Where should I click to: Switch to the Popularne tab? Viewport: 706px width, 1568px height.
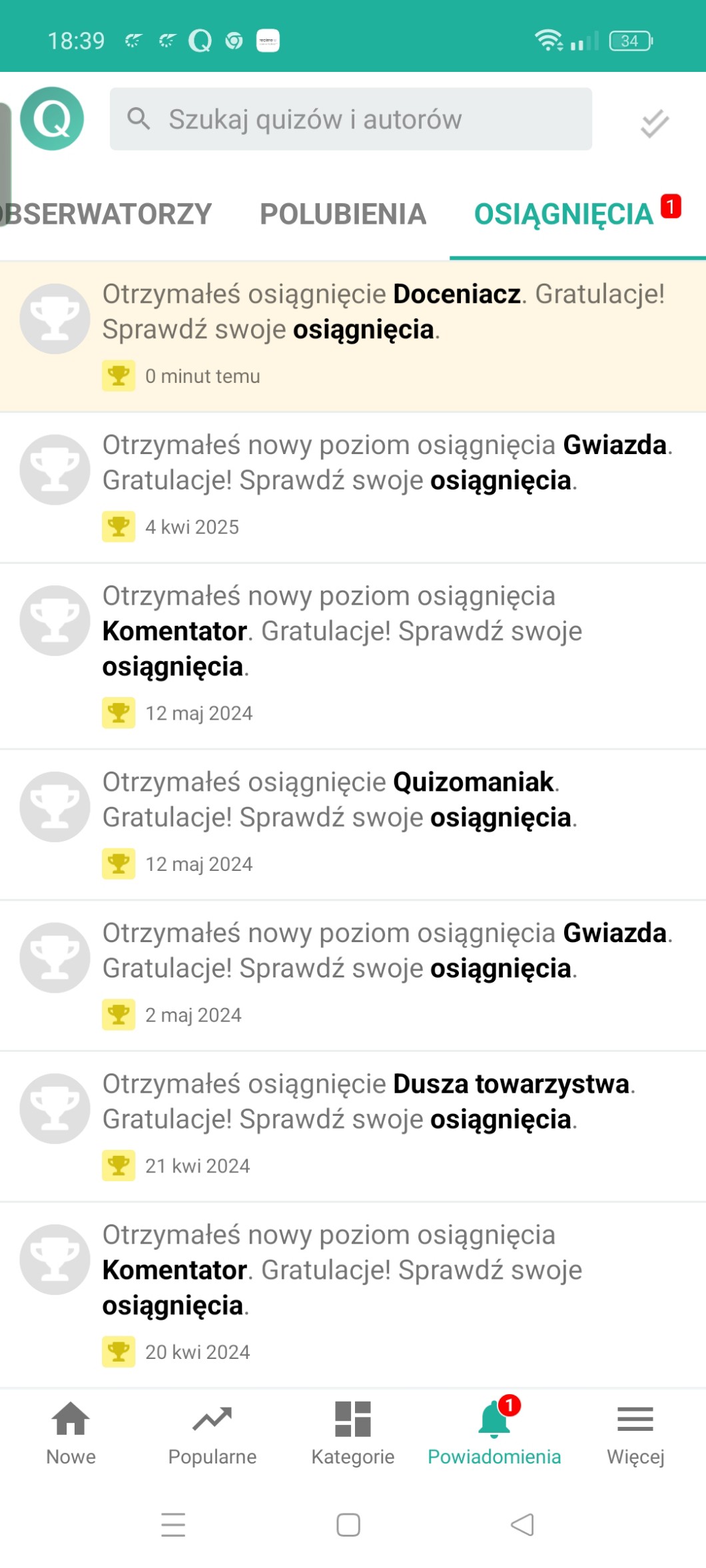pyautogui.click(x=212, y=1432)
